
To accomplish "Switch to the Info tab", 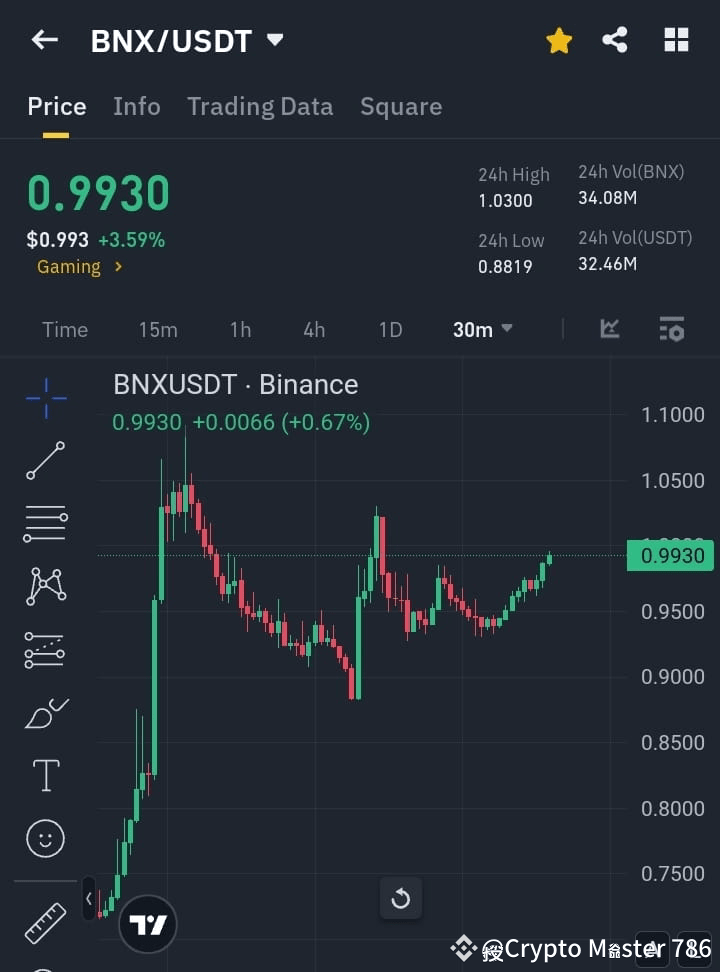I will [137, 106].
